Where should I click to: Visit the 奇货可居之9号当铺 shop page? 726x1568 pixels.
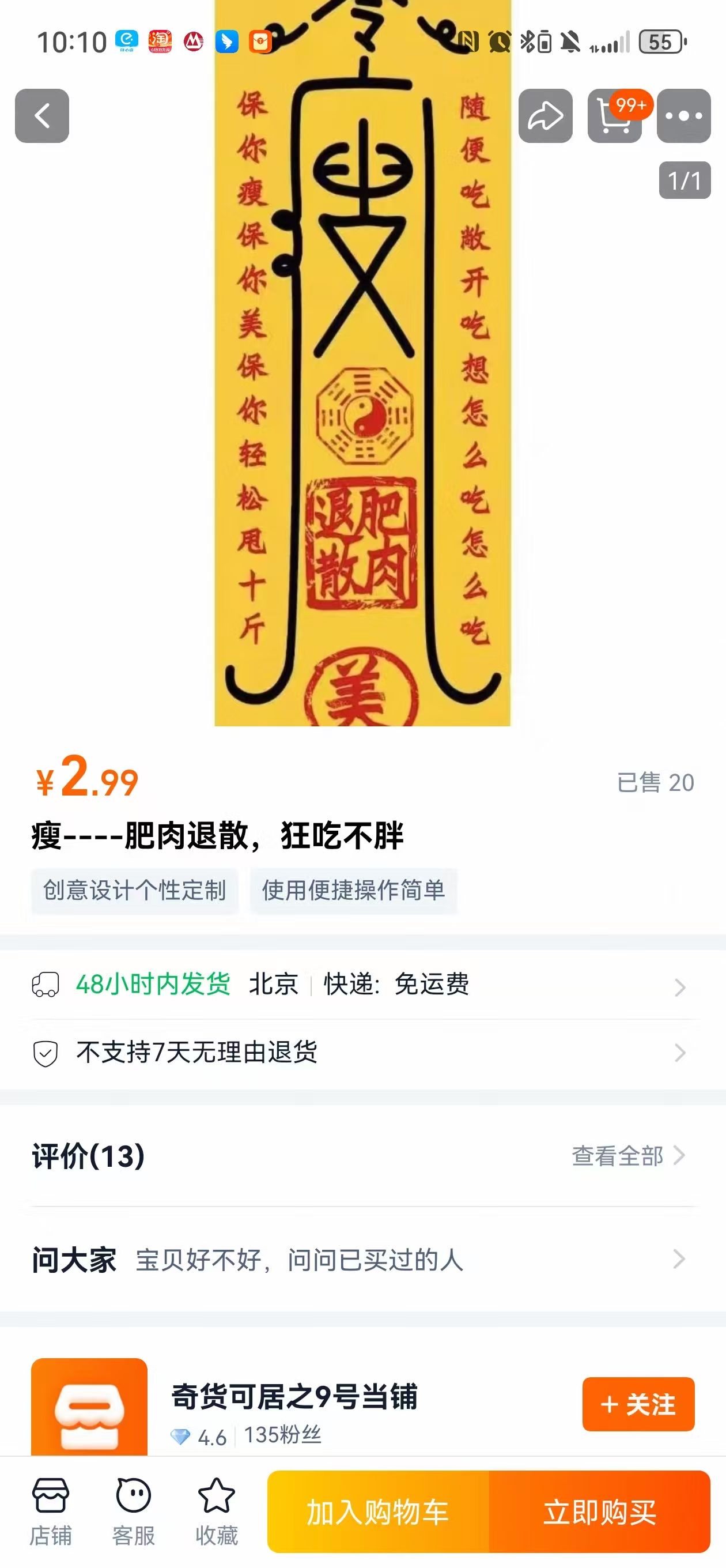click(294, 1397)
